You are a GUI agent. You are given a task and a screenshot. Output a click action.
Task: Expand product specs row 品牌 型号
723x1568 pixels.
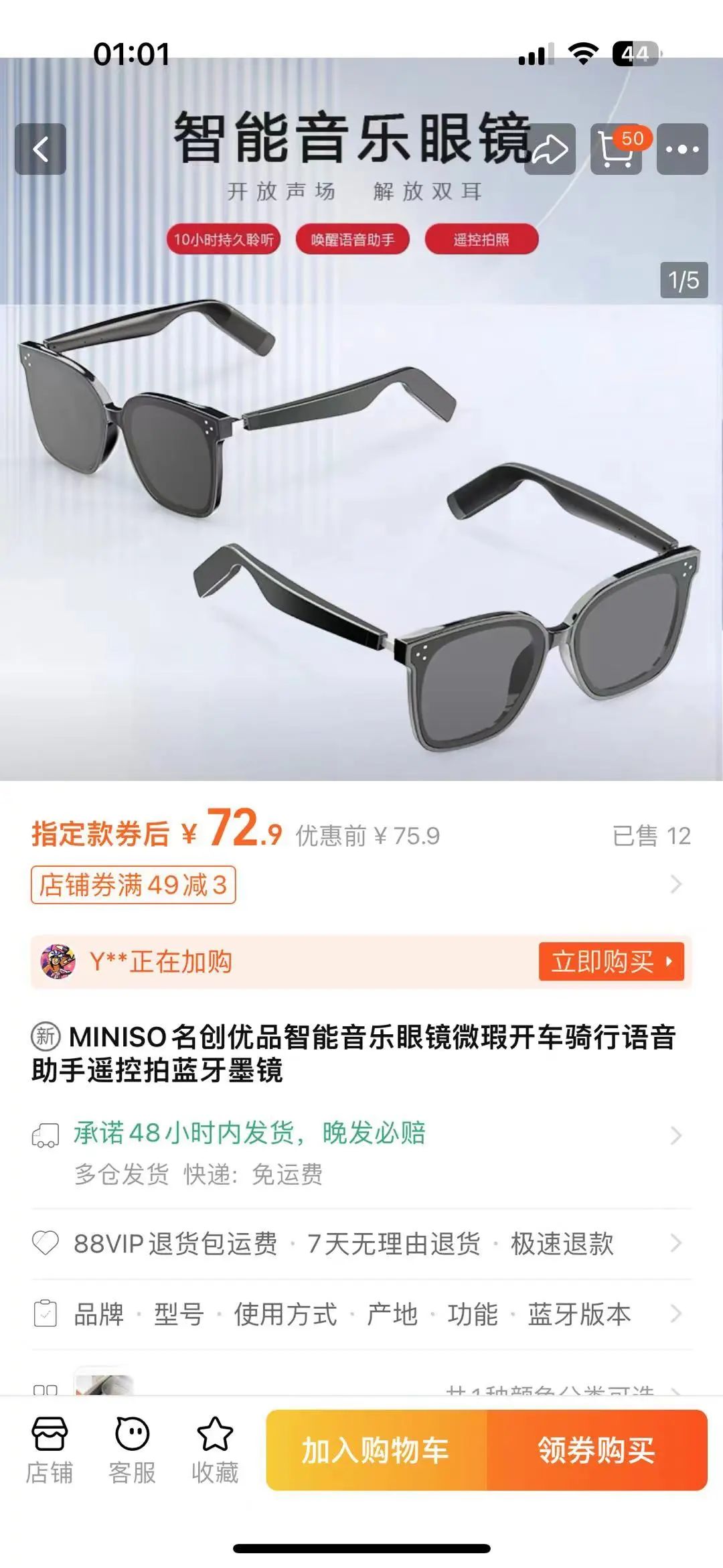[361, 1314]
